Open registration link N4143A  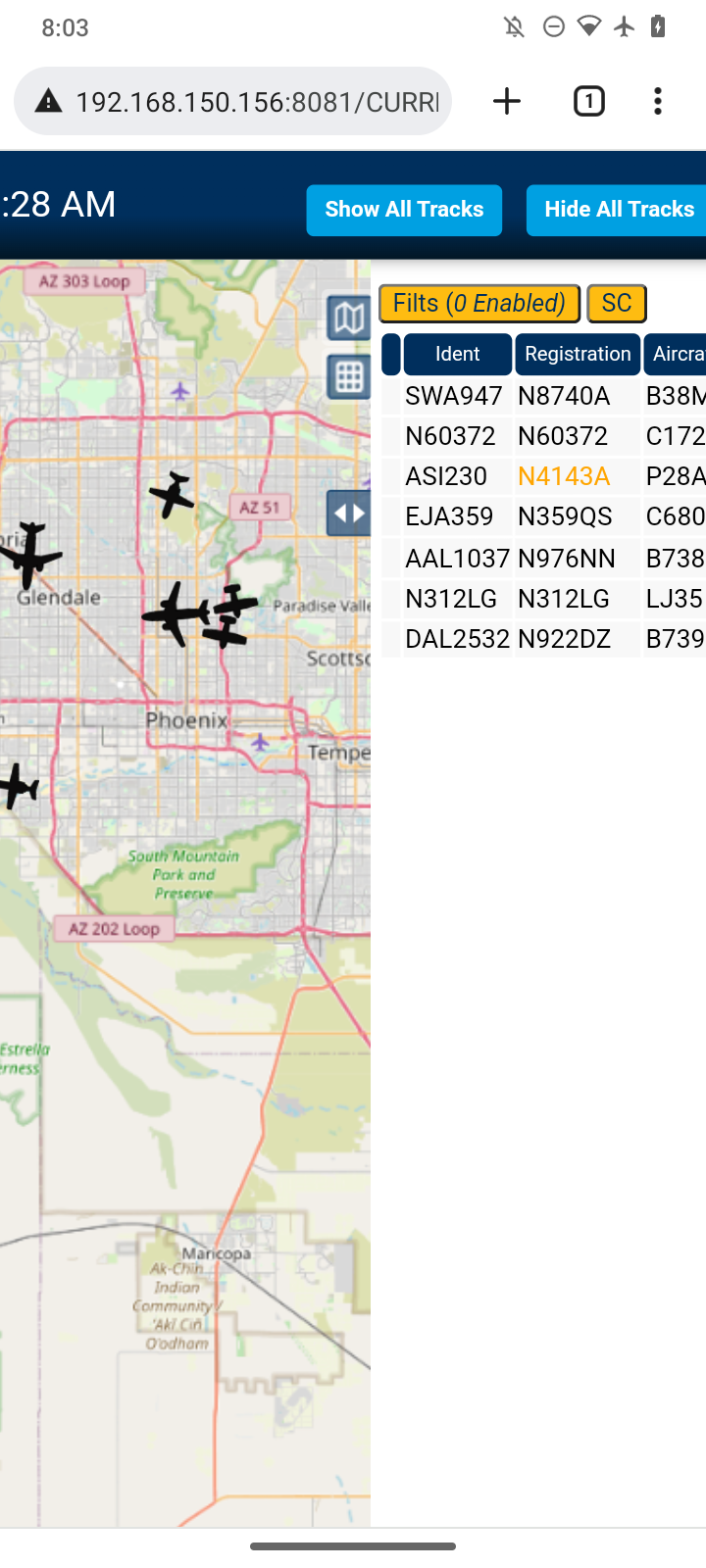point(564,476)
